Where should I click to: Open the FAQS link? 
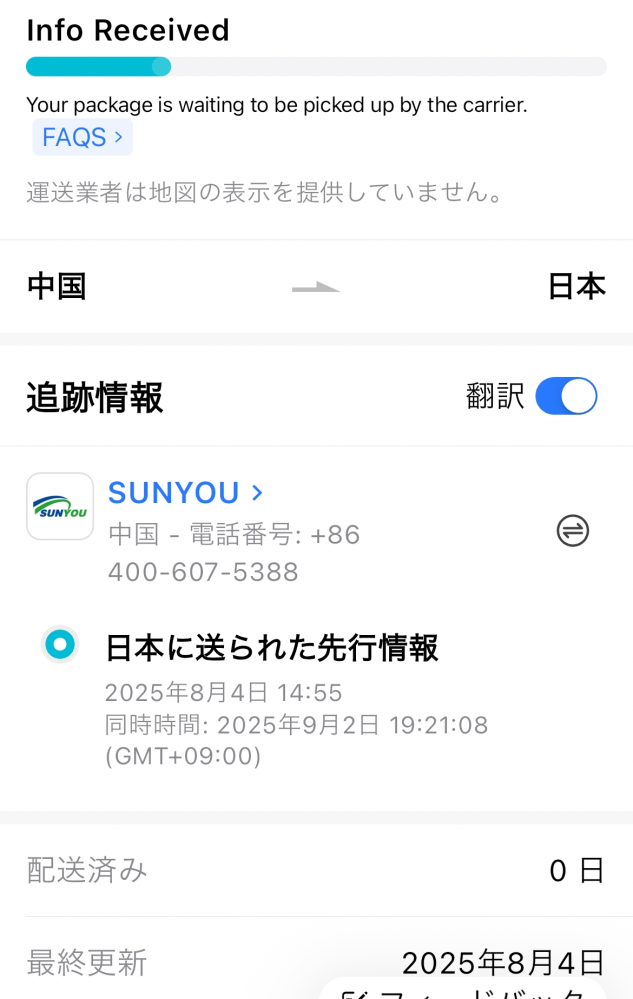pos(82,138)
